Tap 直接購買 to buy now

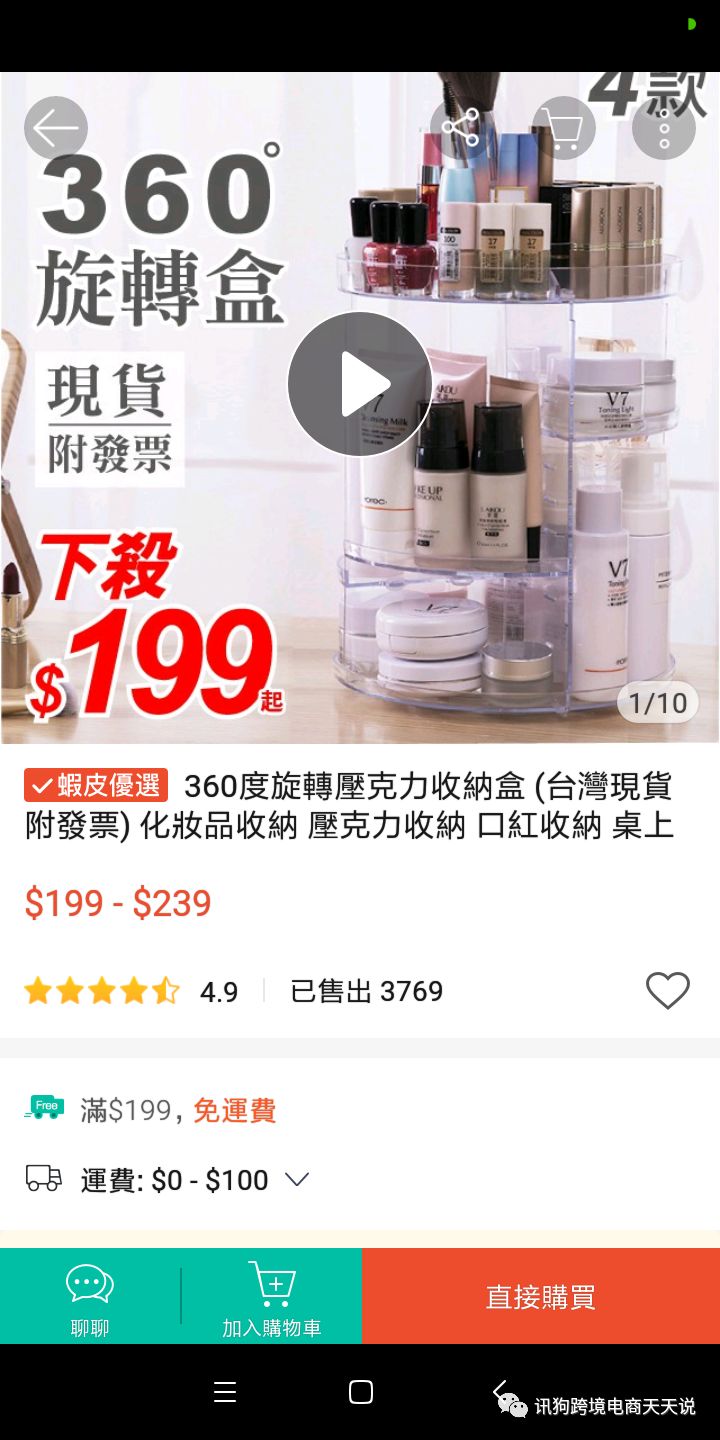(x=541, y=1297)
